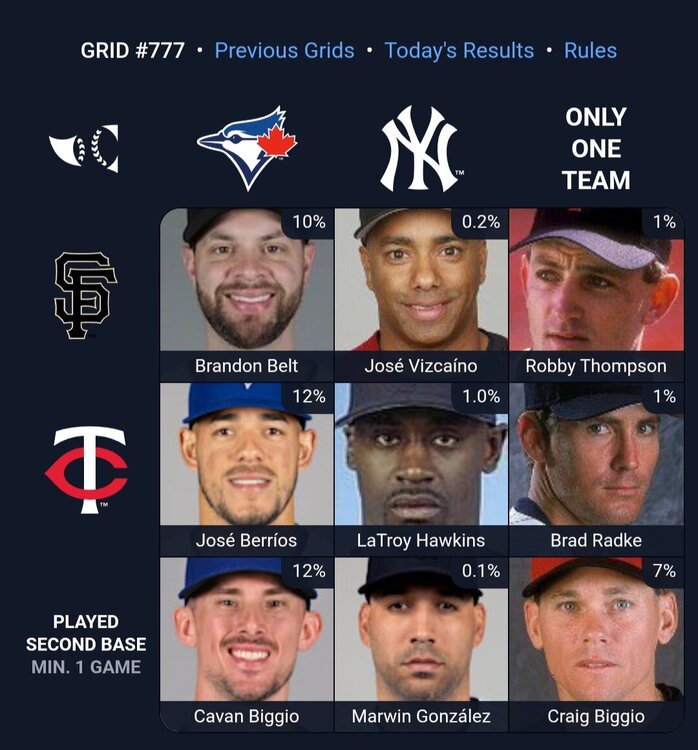
Task: Tap the Brad Radke cell
Action: point(596,468)
